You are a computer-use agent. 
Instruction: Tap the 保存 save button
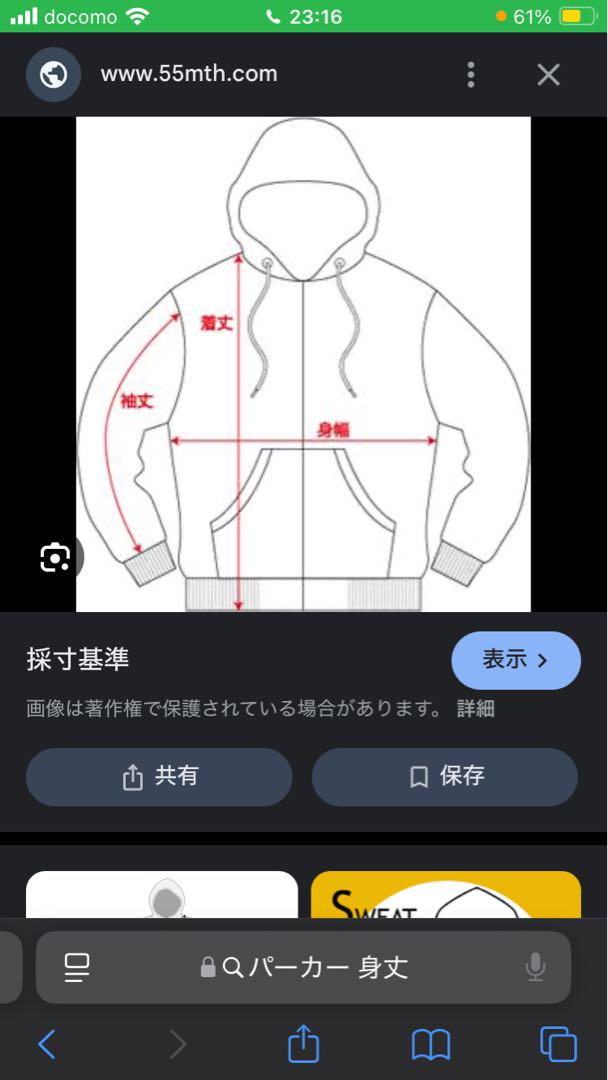coord(445,777)
